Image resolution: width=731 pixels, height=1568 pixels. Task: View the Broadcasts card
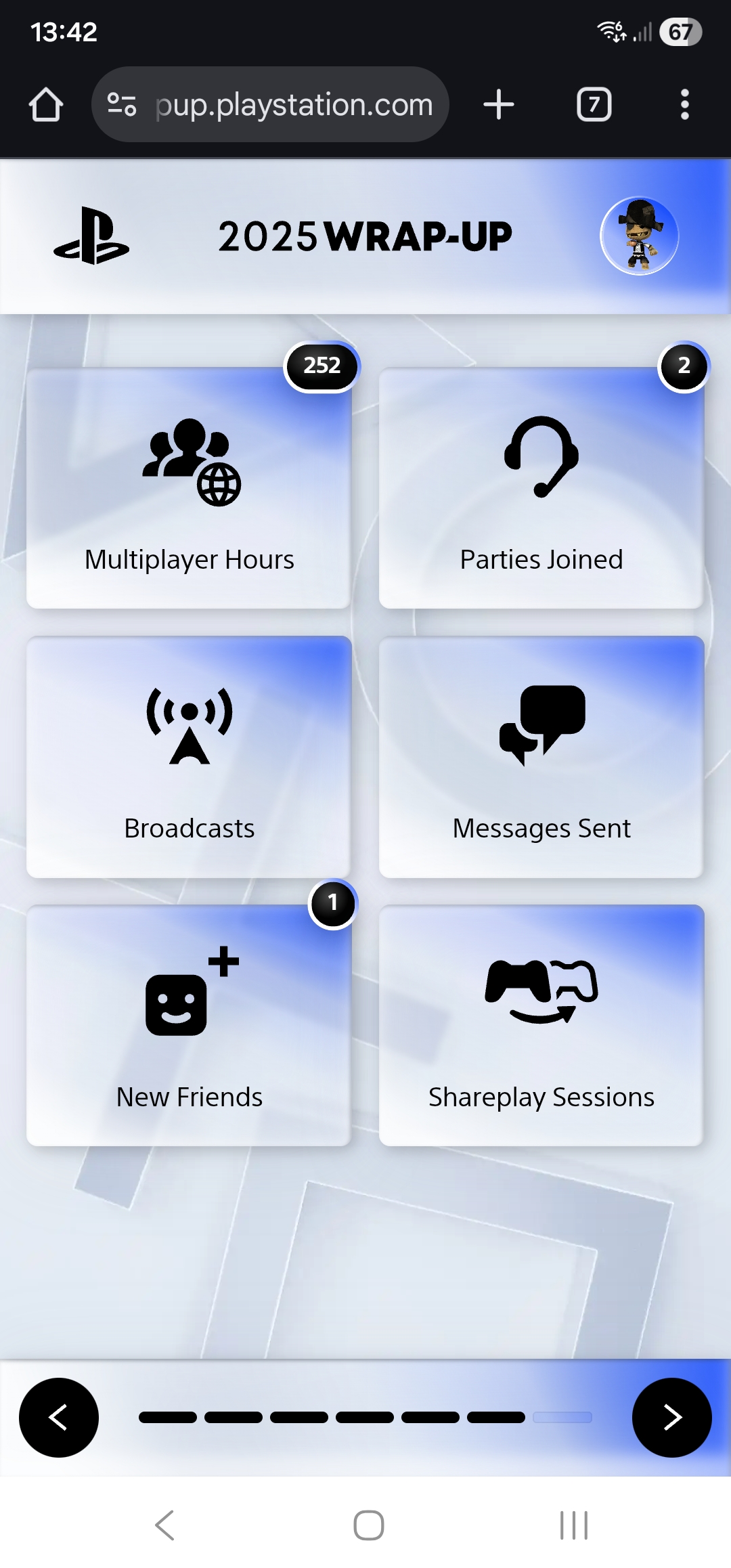pos(189,757)
